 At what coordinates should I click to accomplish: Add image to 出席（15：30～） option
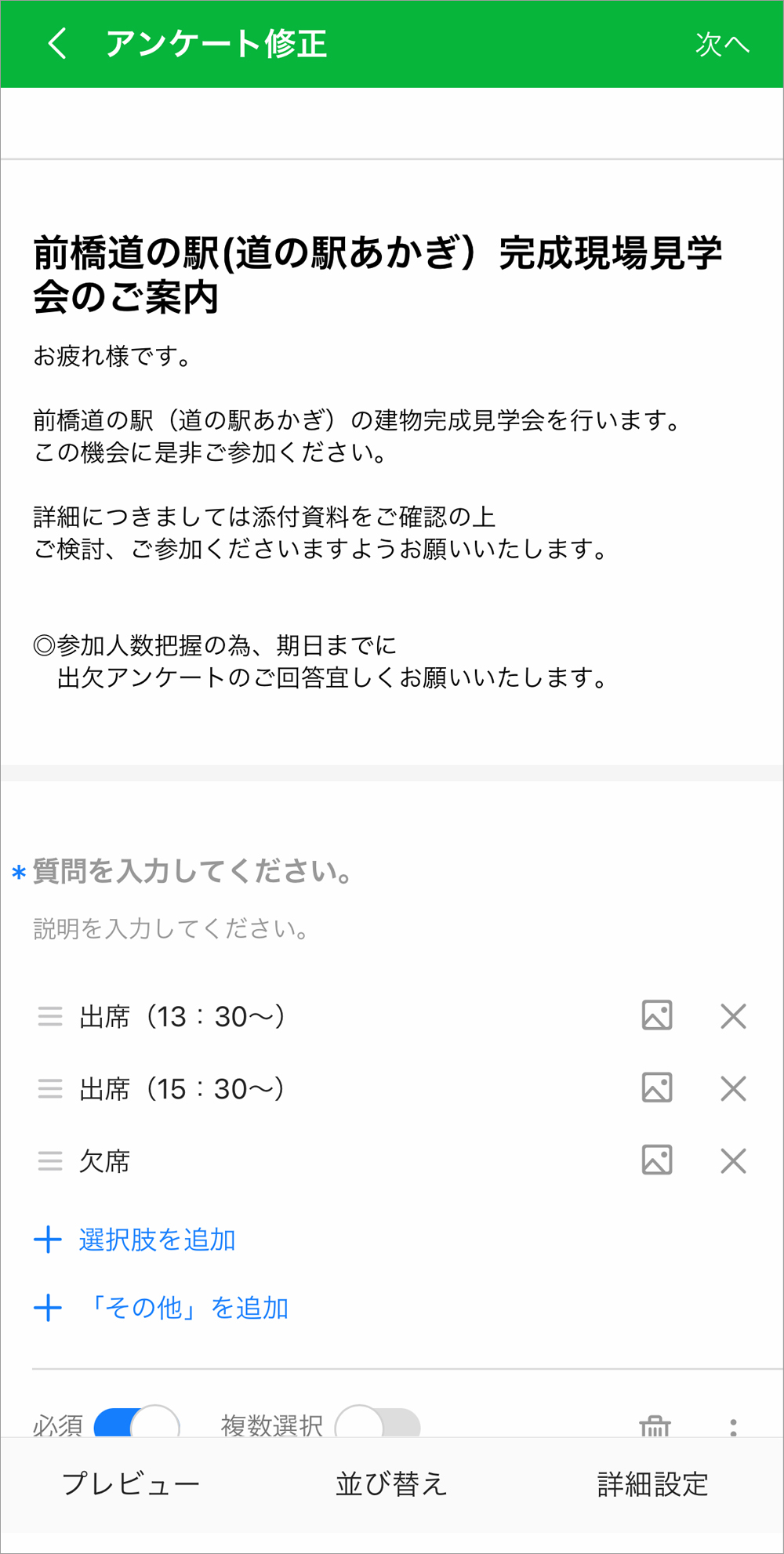656,1088
